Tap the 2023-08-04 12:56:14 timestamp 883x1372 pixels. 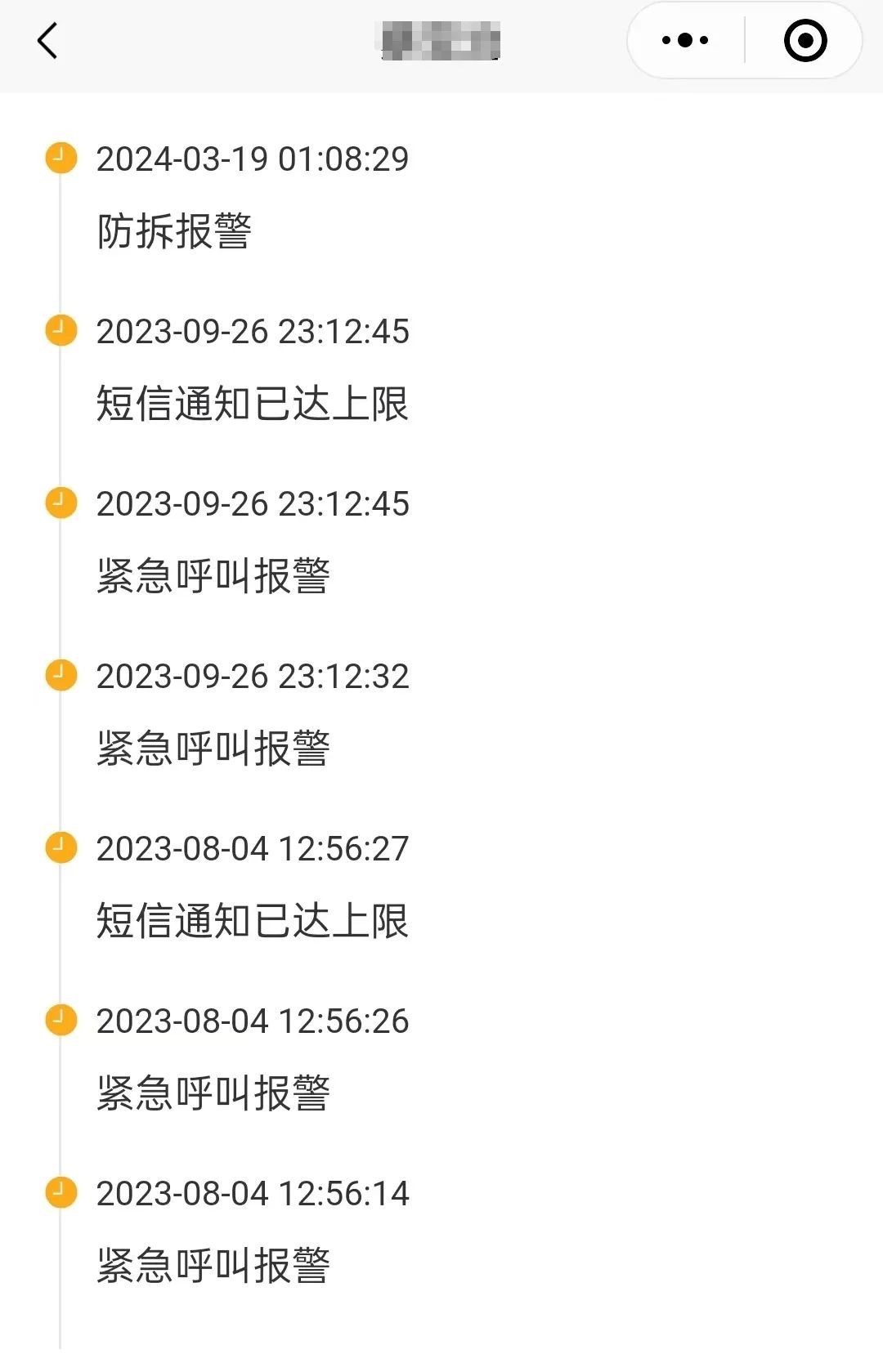point(253,1194)
